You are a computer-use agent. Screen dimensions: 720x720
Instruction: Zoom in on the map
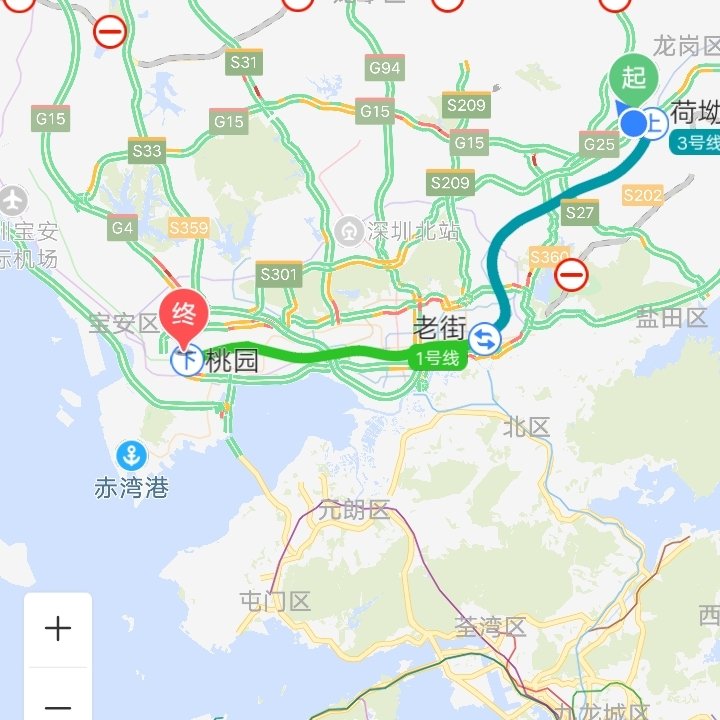coord(58,629)
